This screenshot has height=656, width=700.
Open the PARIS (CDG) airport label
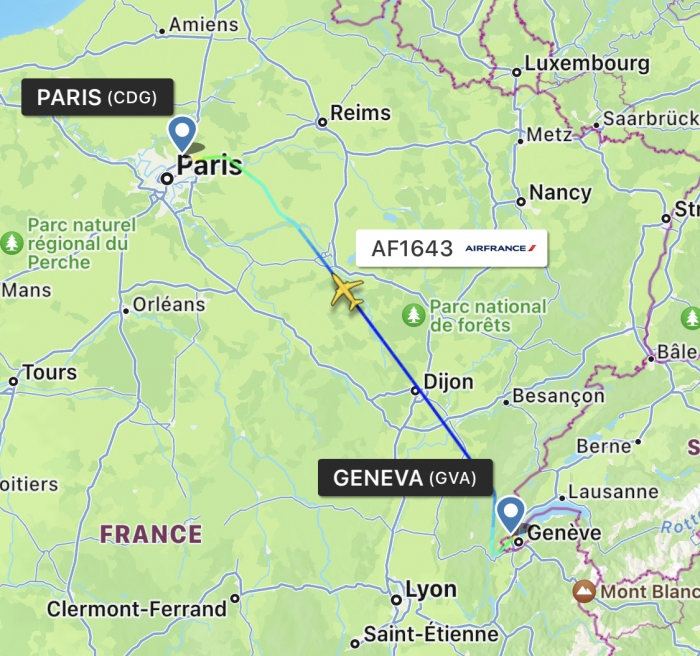point(97,97)
